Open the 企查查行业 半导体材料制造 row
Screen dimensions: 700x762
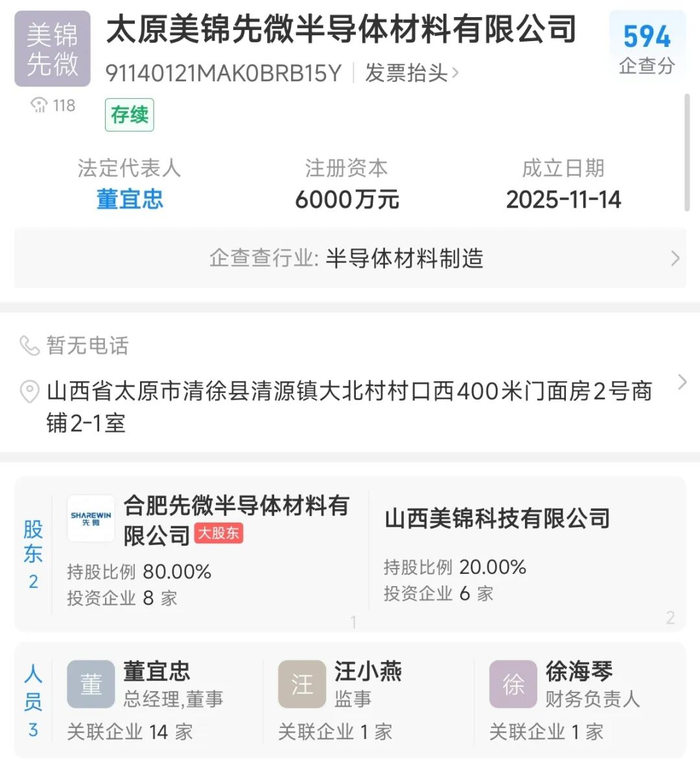pyautogui.click(x=350, y=258)
